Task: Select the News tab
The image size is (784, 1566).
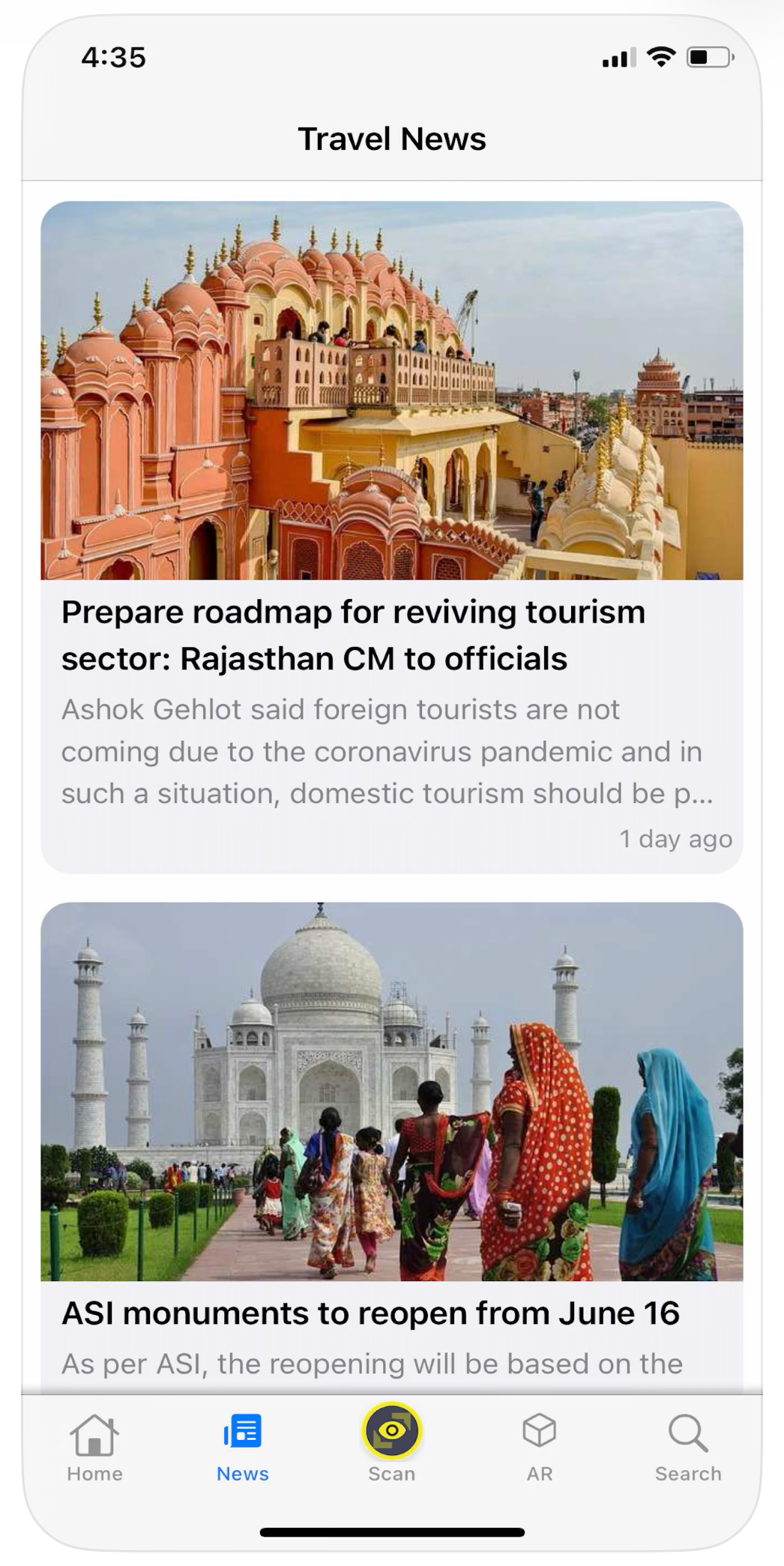Action: pos(242,1448)
